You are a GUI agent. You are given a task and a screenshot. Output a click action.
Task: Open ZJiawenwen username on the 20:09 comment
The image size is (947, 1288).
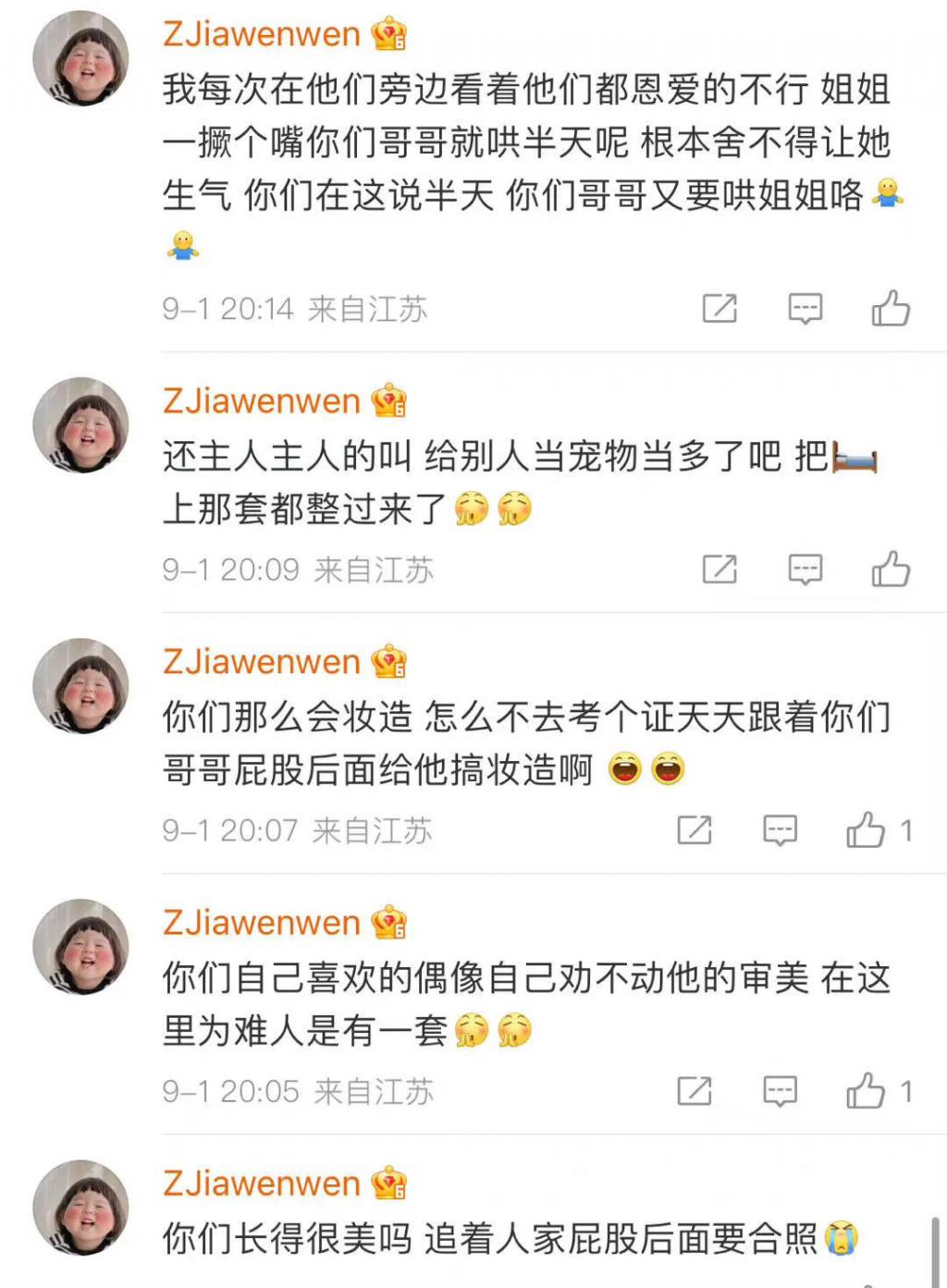tap(262, 401)
